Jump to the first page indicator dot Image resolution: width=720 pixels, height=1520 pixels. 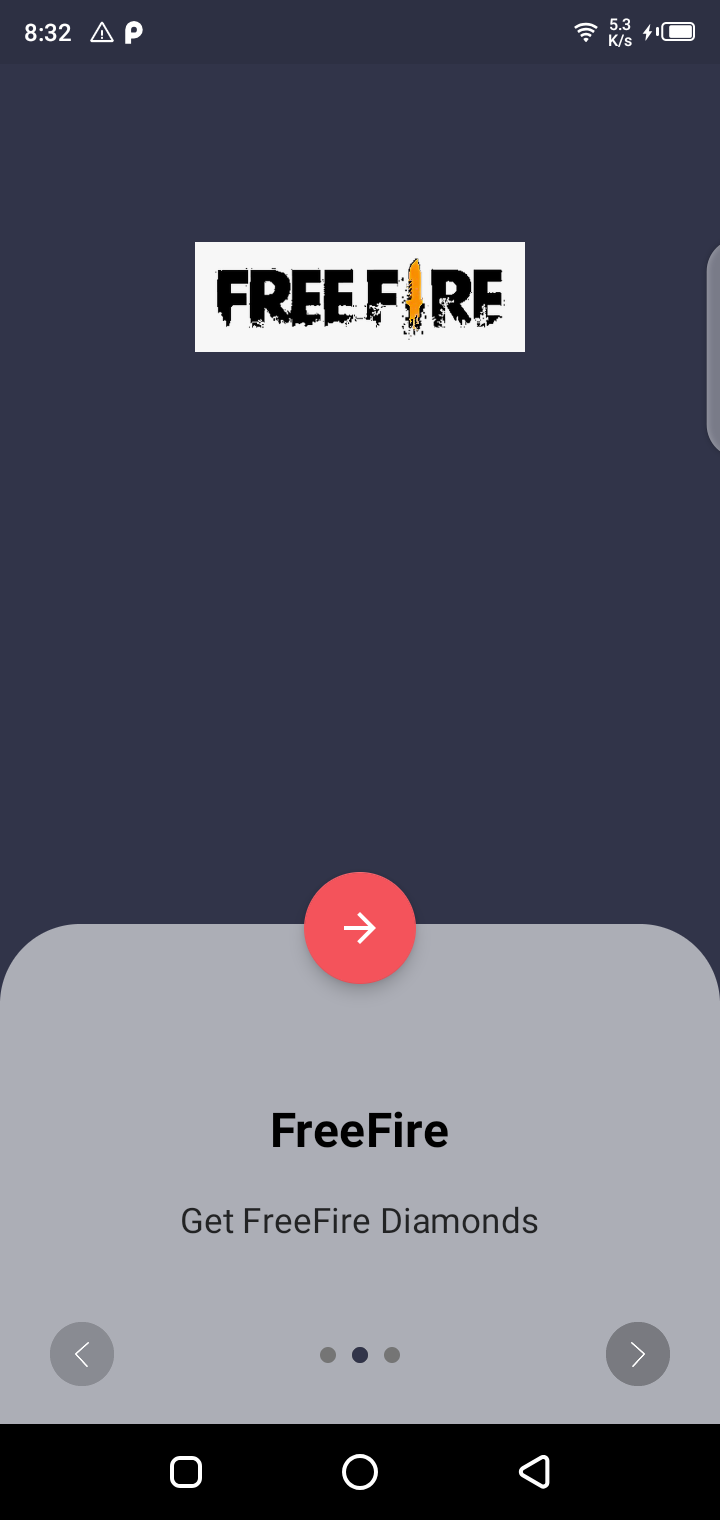click(x=328, y=1355)
